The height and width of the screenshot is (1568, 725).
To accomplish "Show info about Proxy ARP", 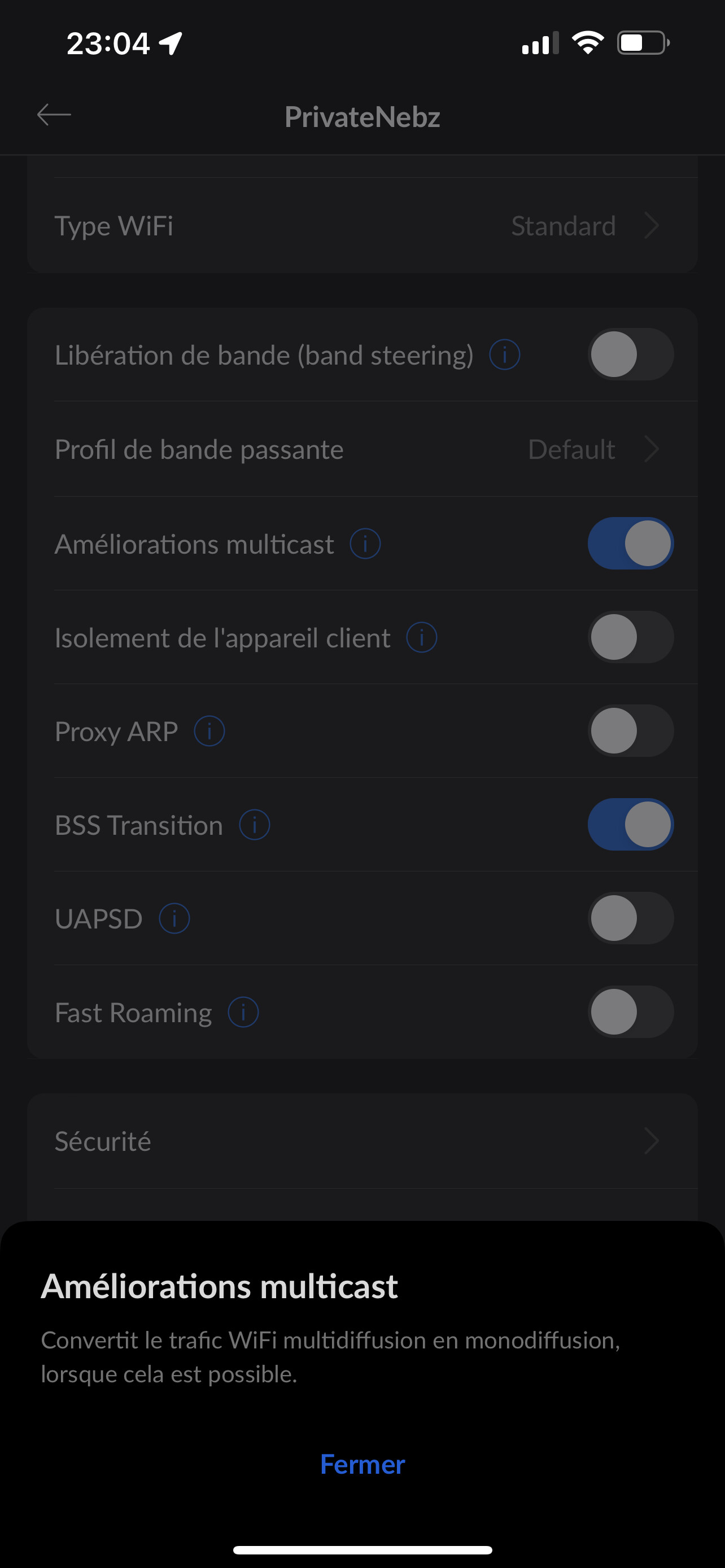I will coord(209,731).
